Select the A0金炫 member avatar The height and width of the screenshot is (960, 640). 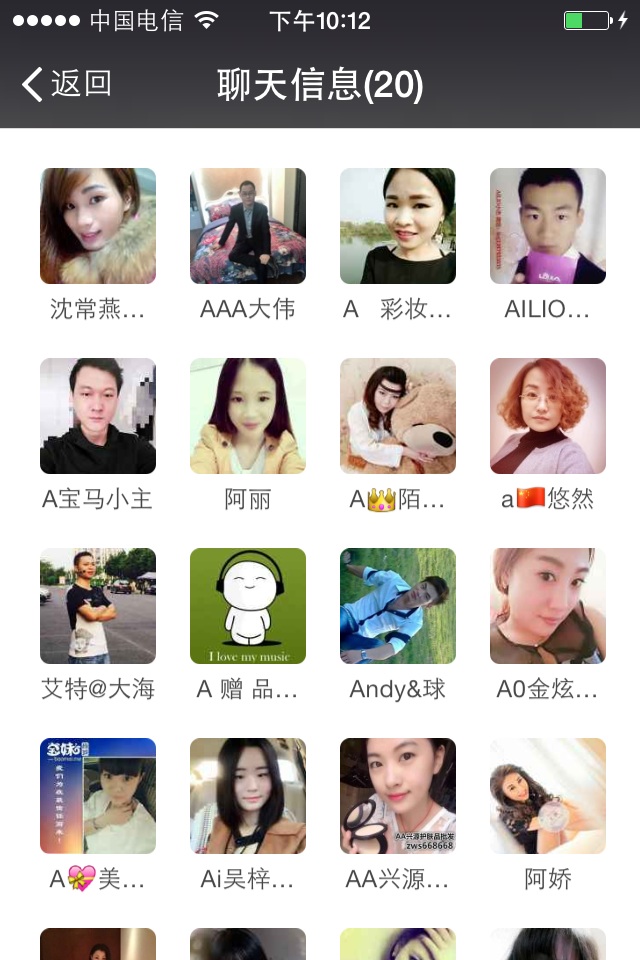coord(548,606)
